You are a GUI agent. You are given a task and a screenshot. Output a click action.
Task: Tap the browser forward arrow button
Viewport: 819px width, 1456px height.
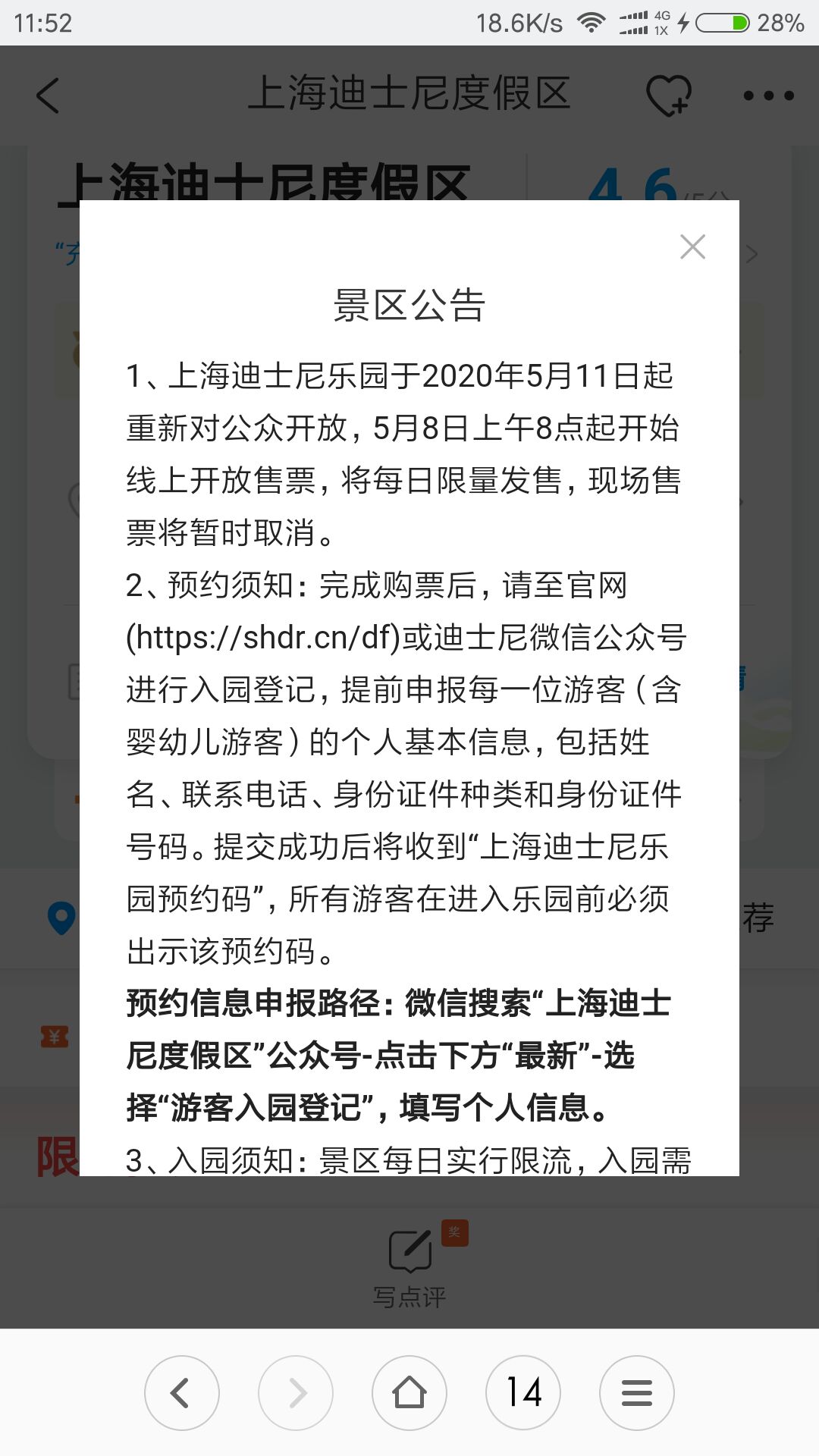tap(296, 1392)
